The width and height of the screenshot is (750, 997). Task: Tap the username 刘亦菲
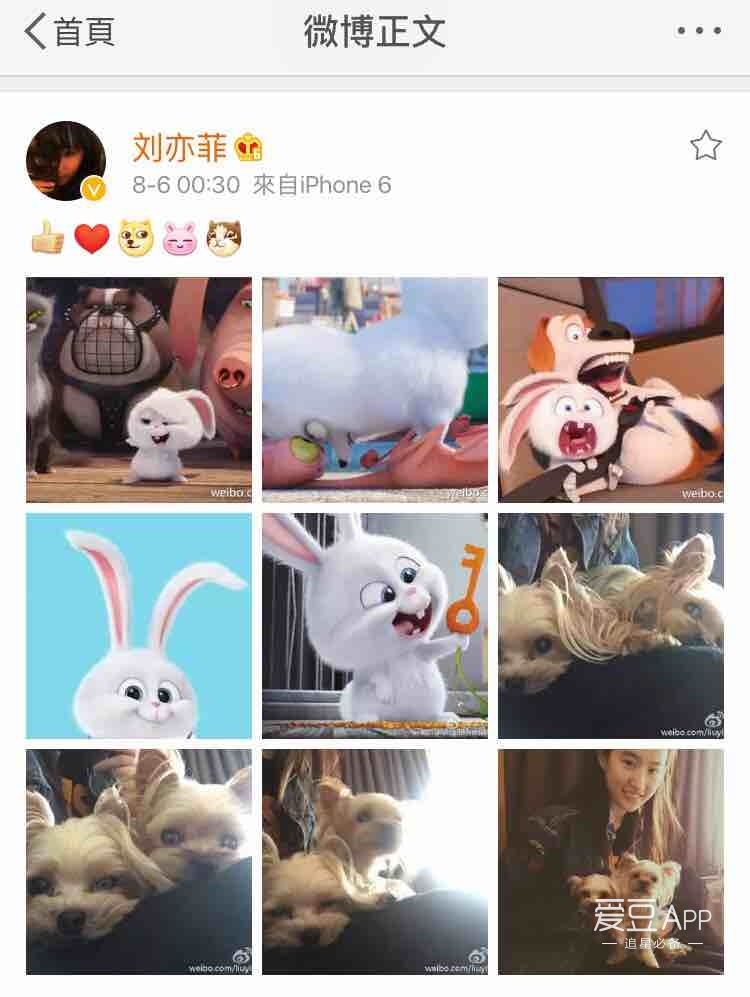pyautogui.click(x=180, y=148)
